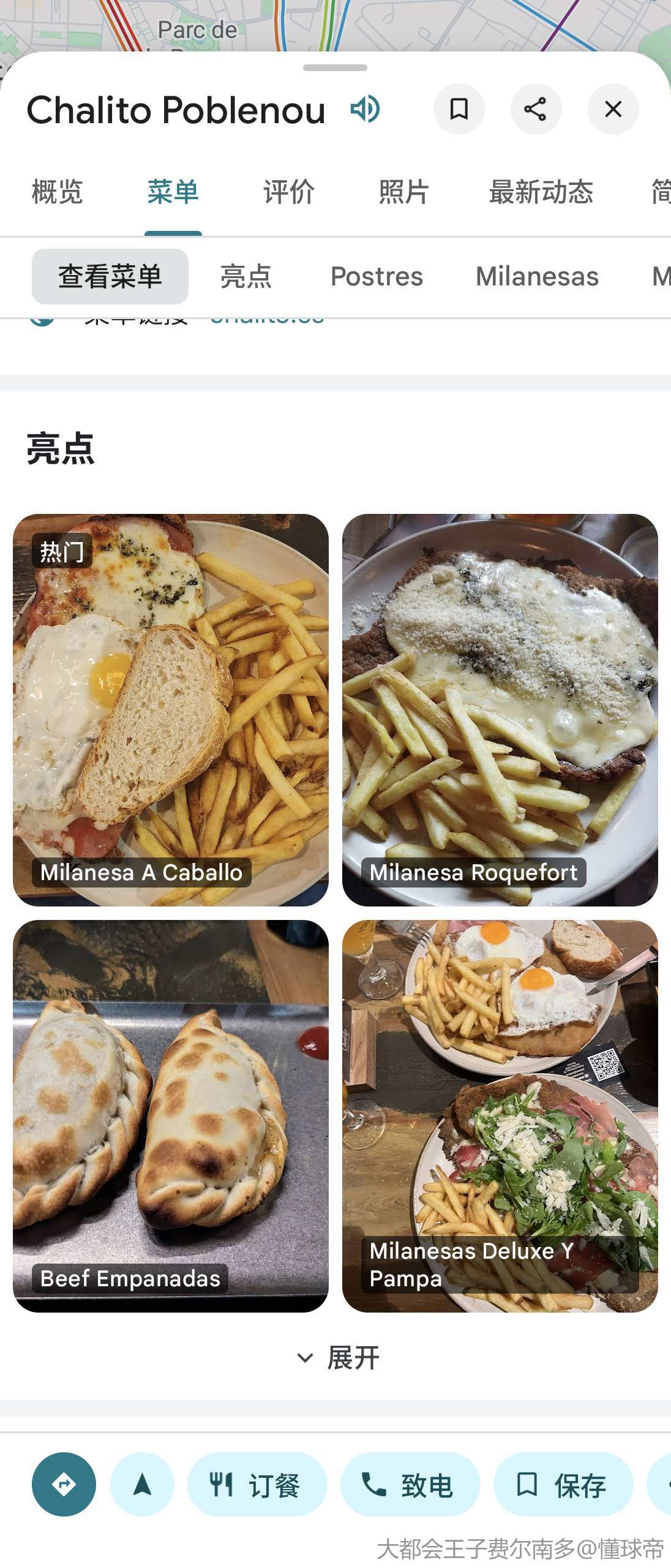Select the Postres menu chip
Image resolution: width=671 pixels, height=1568 pixels.
[x=377, y=276]
